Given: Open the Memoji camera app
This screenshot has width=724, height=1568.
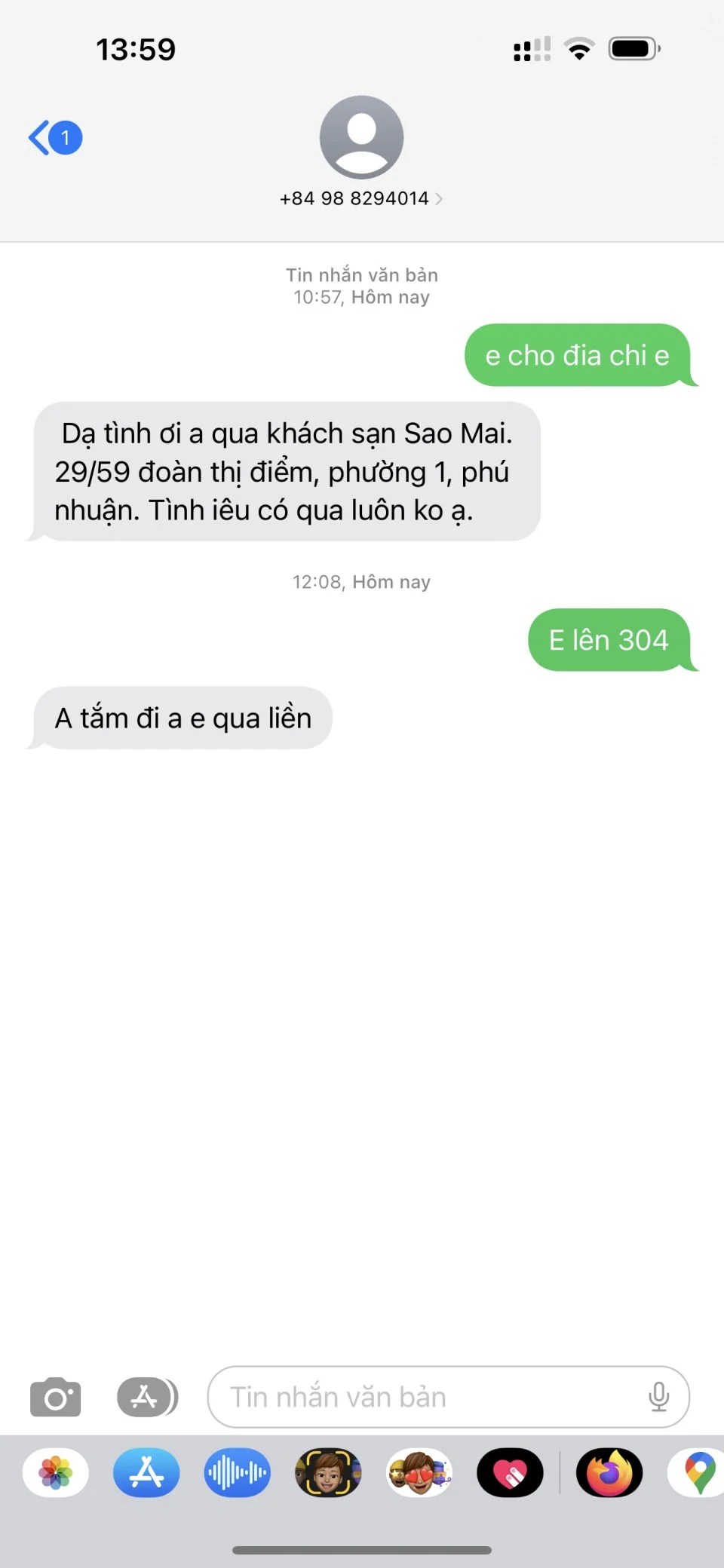Looking at the screenshot, I should [x=328, y=1472].
